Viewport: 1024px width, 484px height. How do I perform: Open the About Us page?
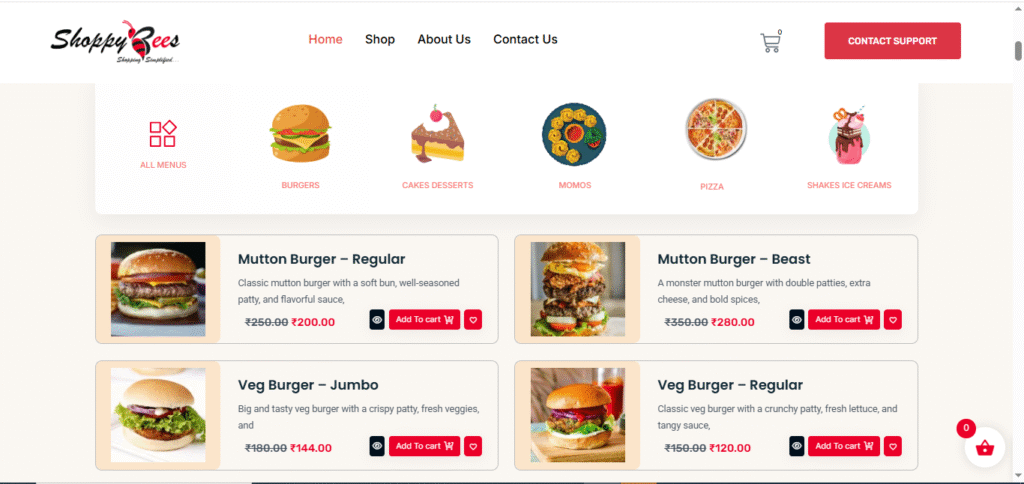pyautogui.click(x=444, y=40)
